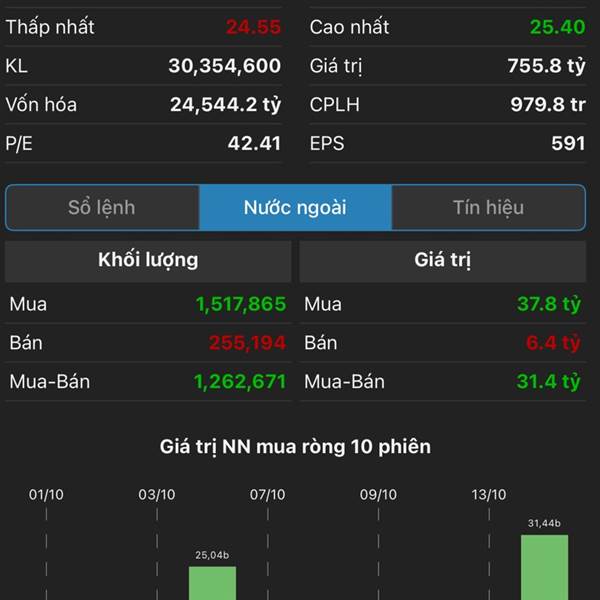Select the Nước ngoài tab
Image resolution: width=600 pixels, height=600 pixels.
pos(295,208)
